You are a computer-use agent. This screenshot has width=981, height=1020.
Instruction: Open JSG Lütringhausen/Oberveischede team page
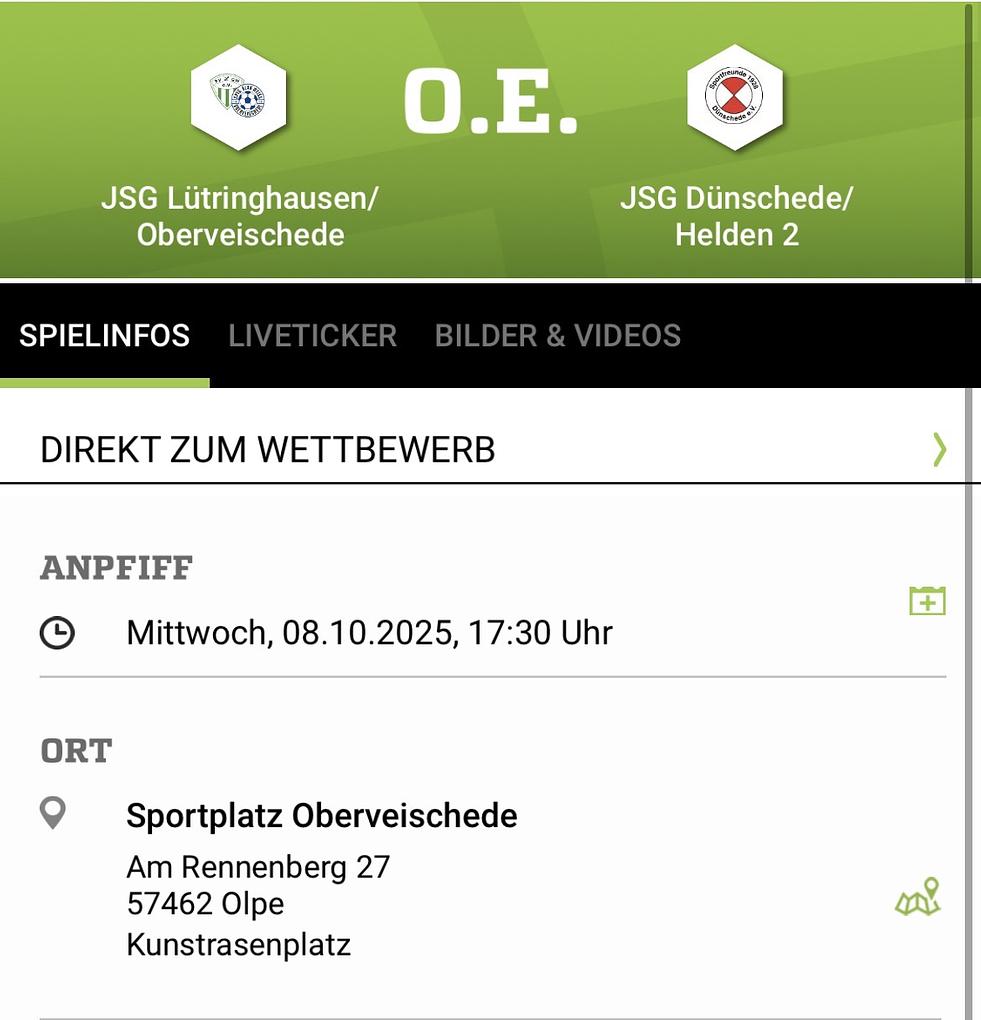click(239, 98)
